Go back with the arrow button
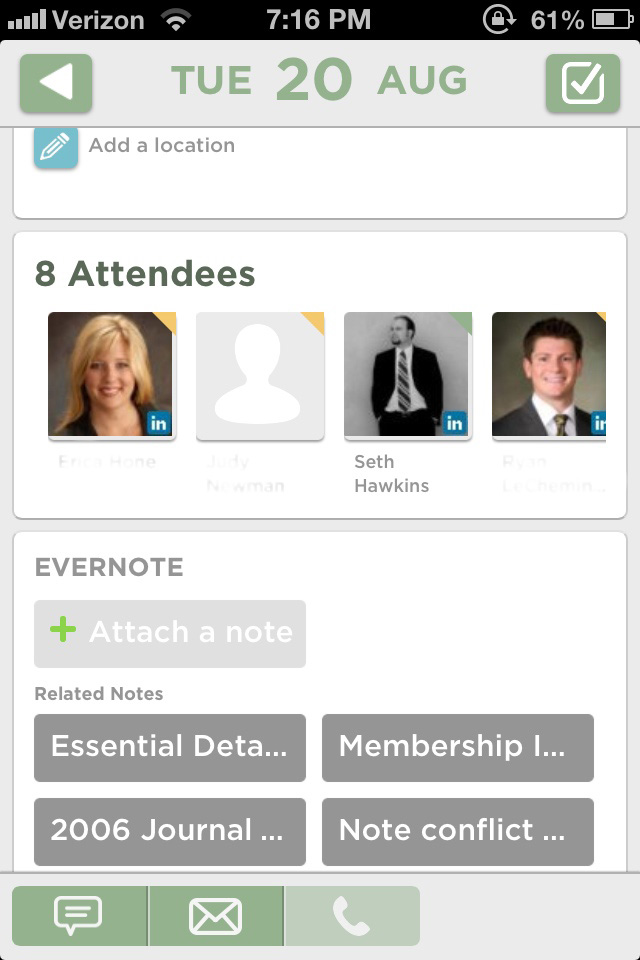The image size is (640, 960). tap(56, 82)
